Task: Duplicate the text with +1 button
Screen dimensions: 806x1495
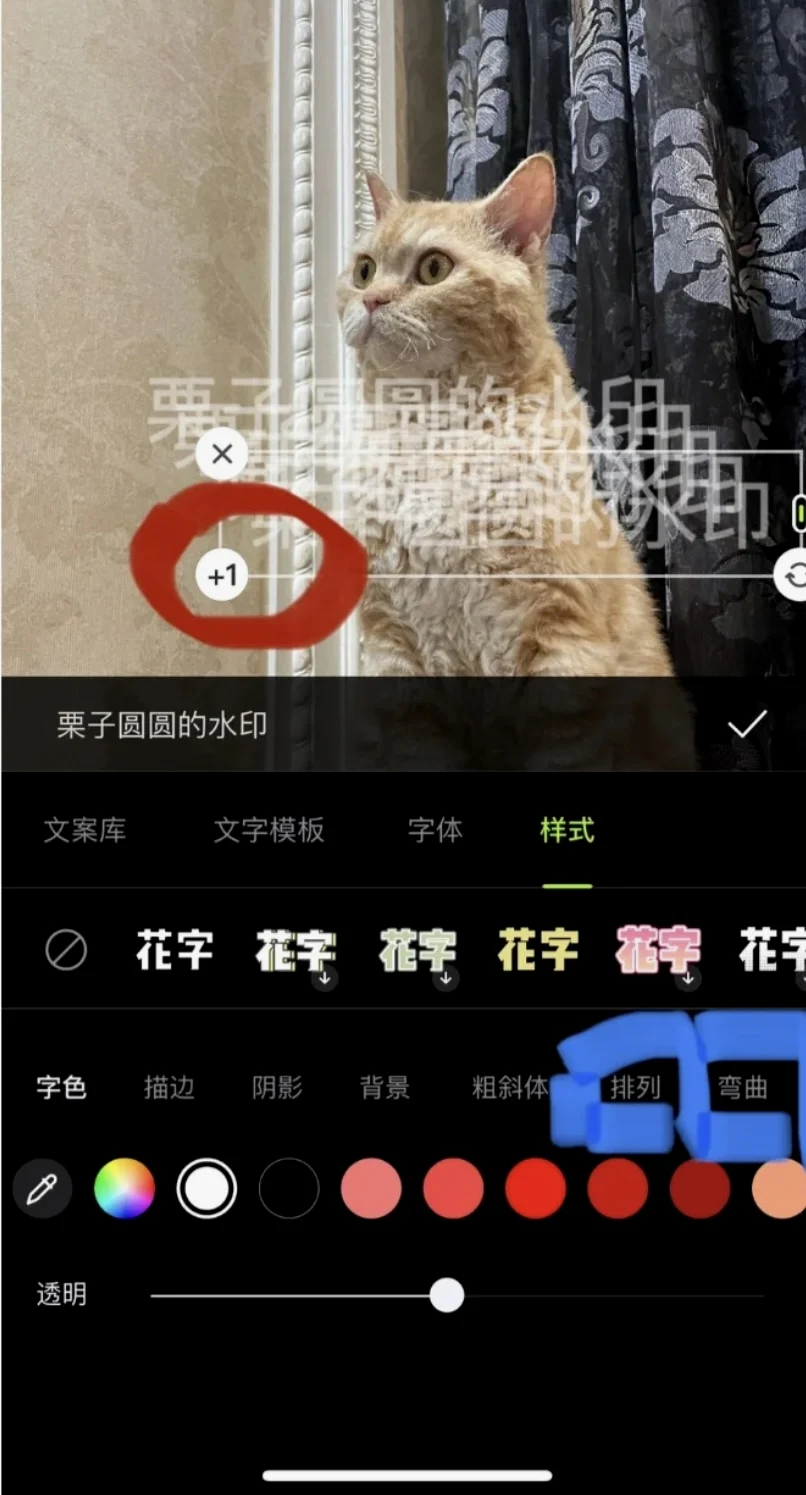Action: tap(221, 576)
